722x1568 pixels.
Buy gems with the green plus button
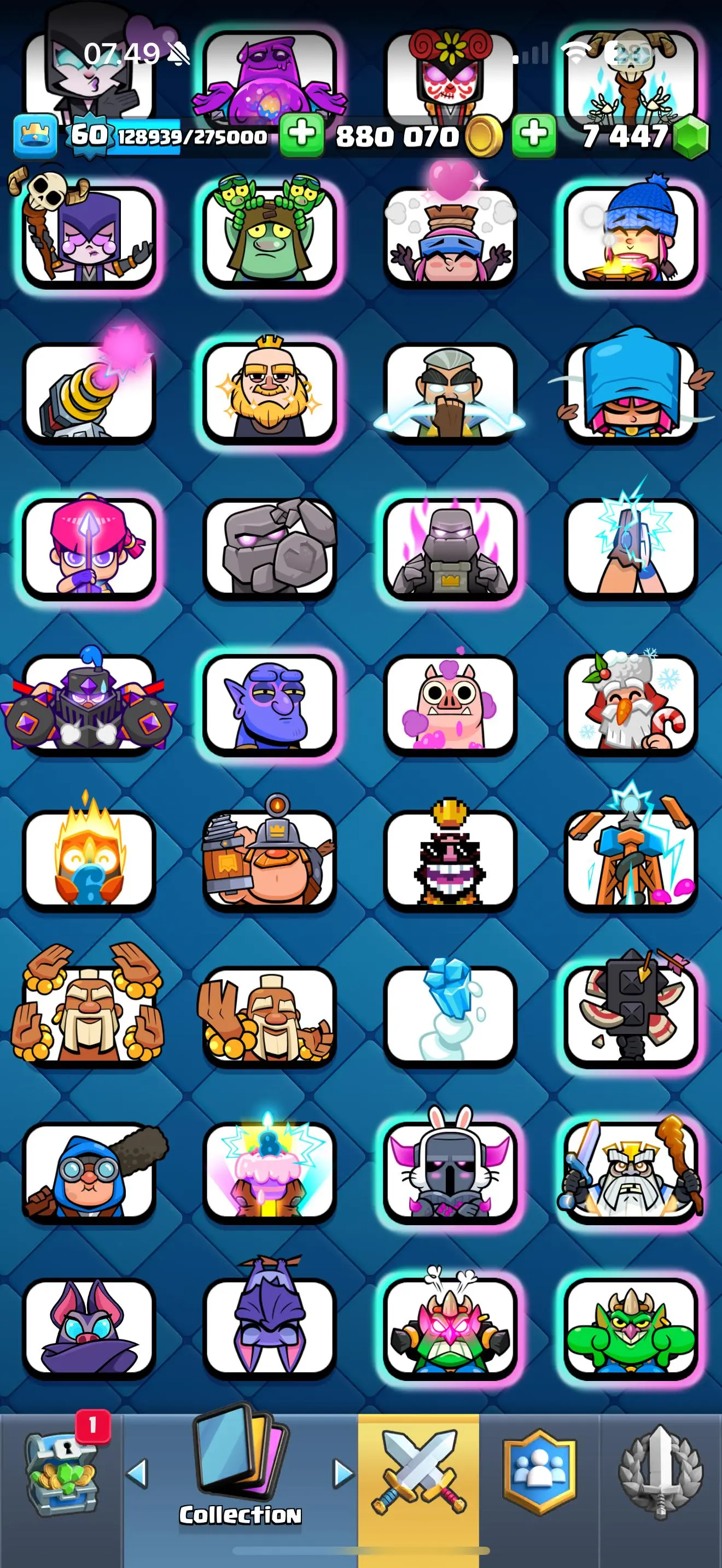(533, 134)
